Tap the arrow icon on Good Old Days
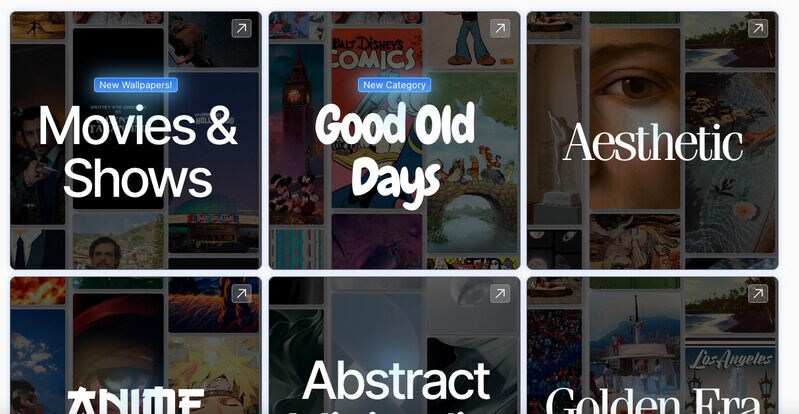The height and width of the screenshot is (414, 799). pyautogui.click(x=499, y=29)
